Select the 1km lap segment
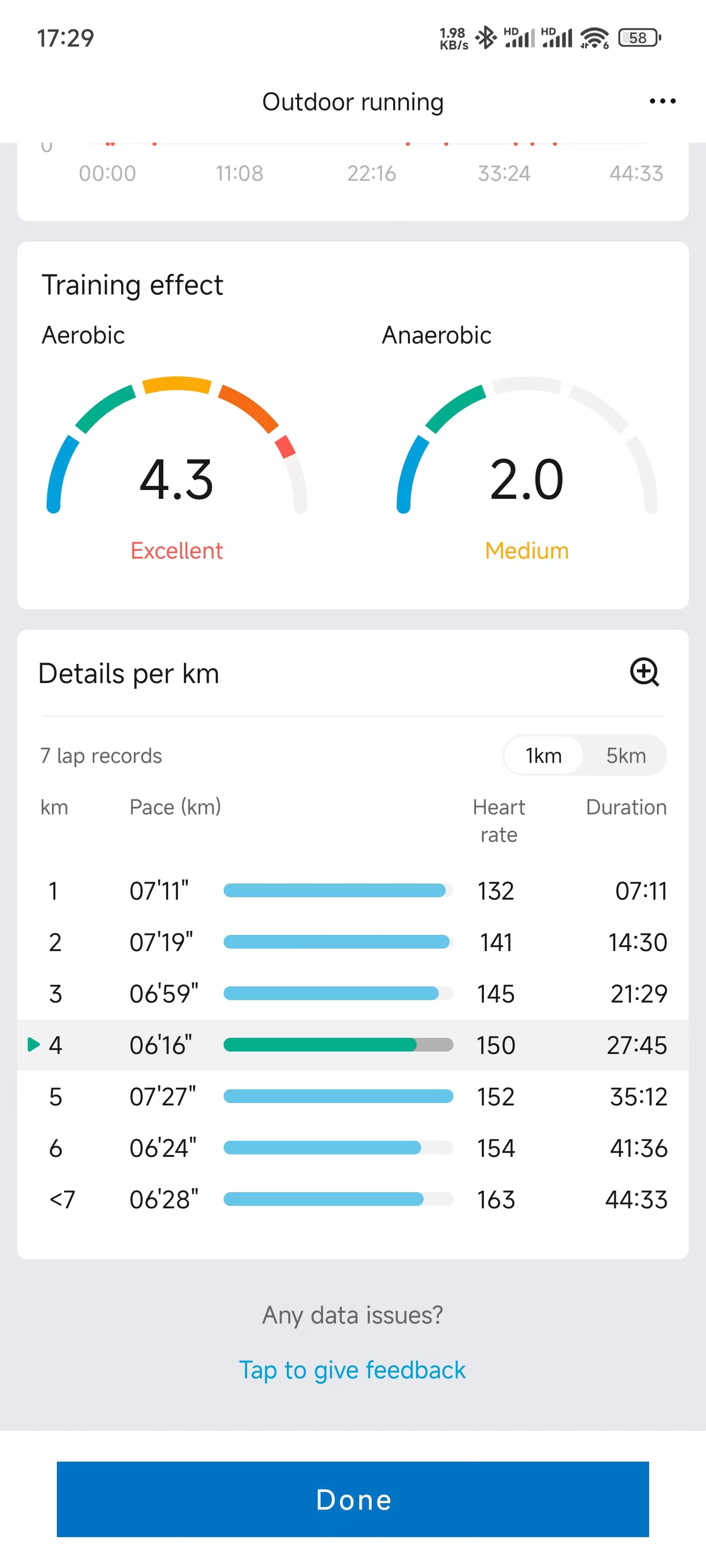The width and height of the screenshot is (706, 1568). click(543, 756)
